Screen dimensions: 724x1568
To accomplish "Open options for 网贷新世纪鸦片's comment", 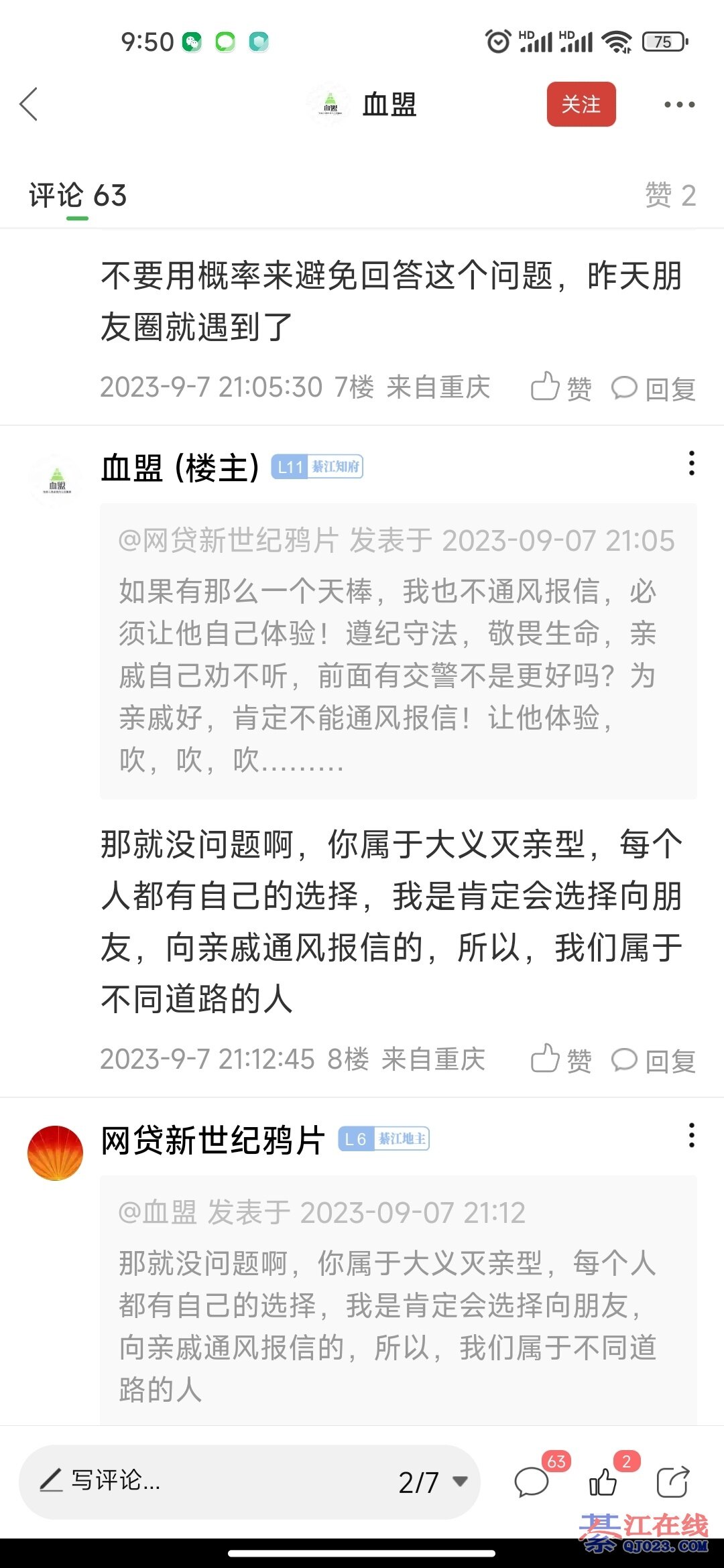I will 691,1136.
